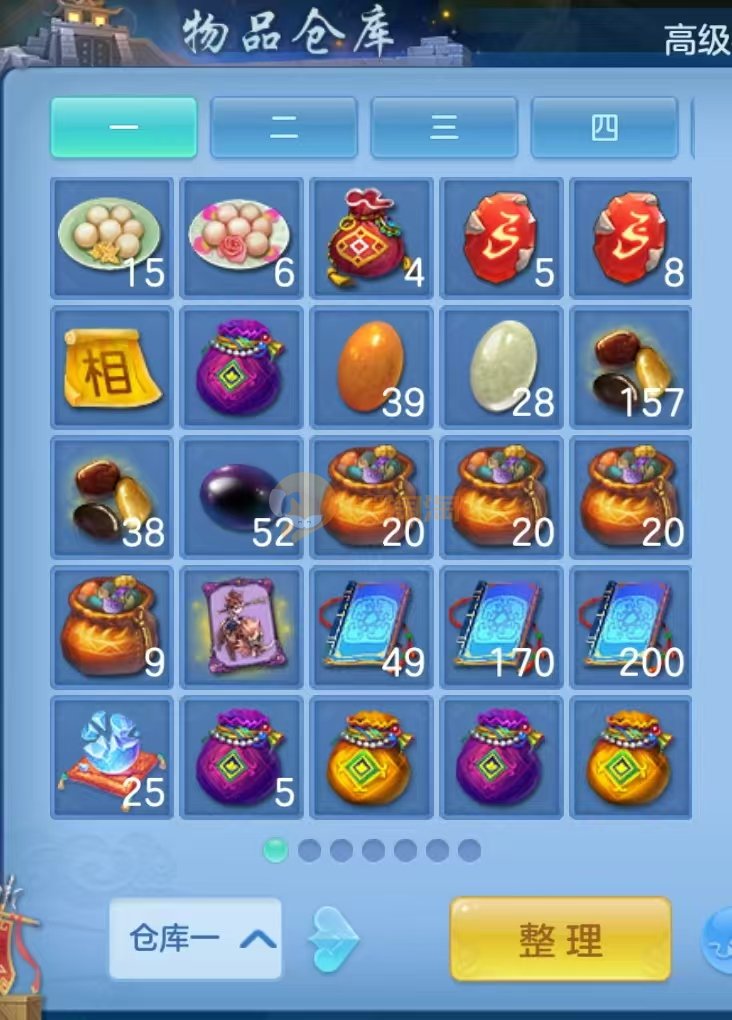Tap the blue arrow icon beside 仓库一
Viewport: 732px width, 1020px height.
click(x=333, y=939)
